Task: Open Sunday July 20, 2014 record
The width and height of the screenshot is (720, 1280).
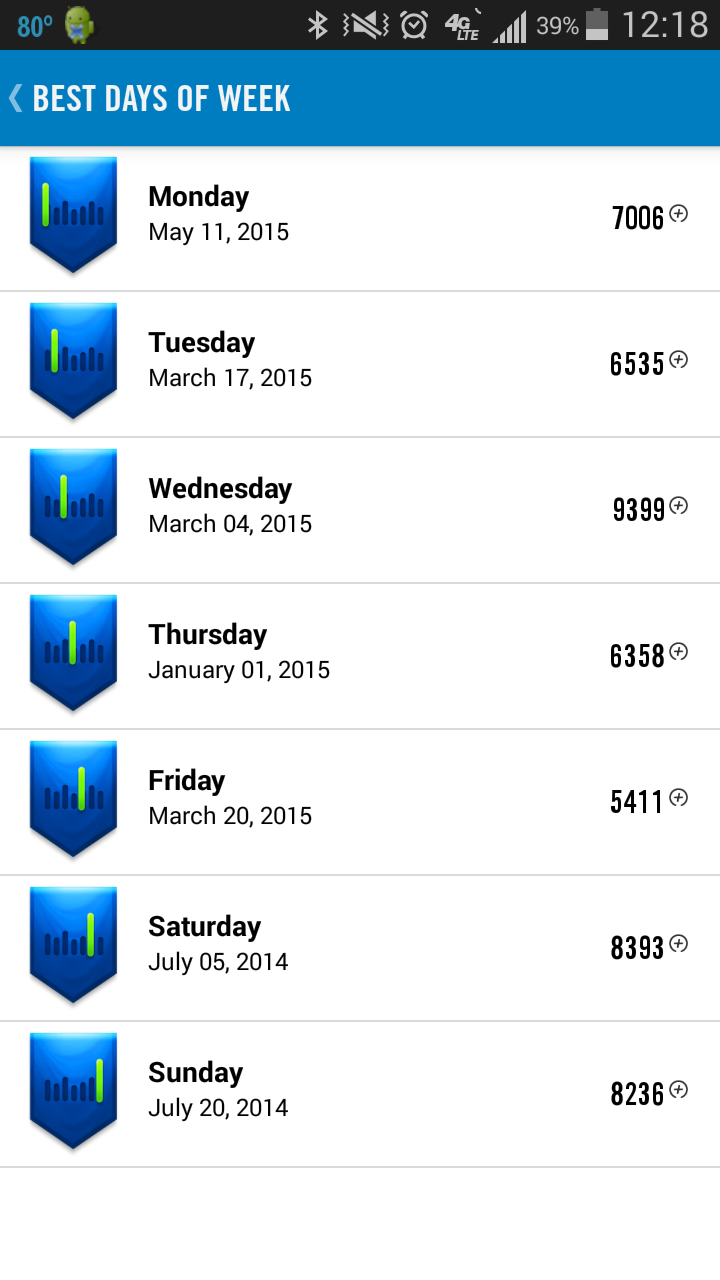Action: (x=360, y=1094)
